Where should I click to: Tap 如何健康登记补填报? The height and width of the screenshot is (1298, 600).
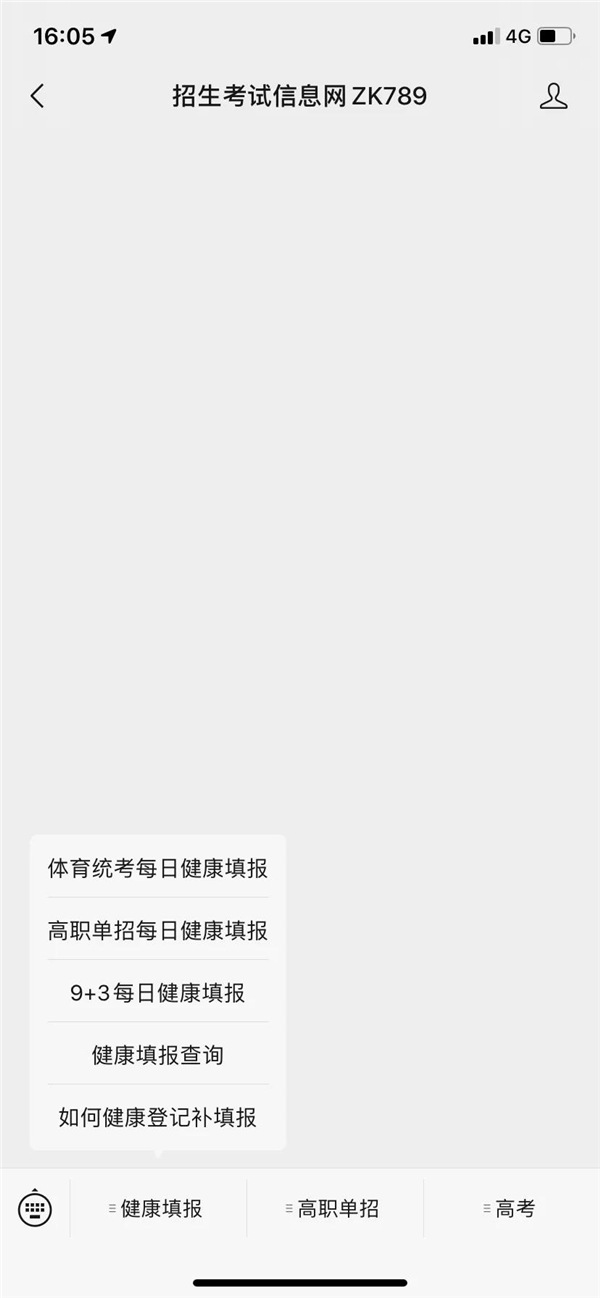158,1117
